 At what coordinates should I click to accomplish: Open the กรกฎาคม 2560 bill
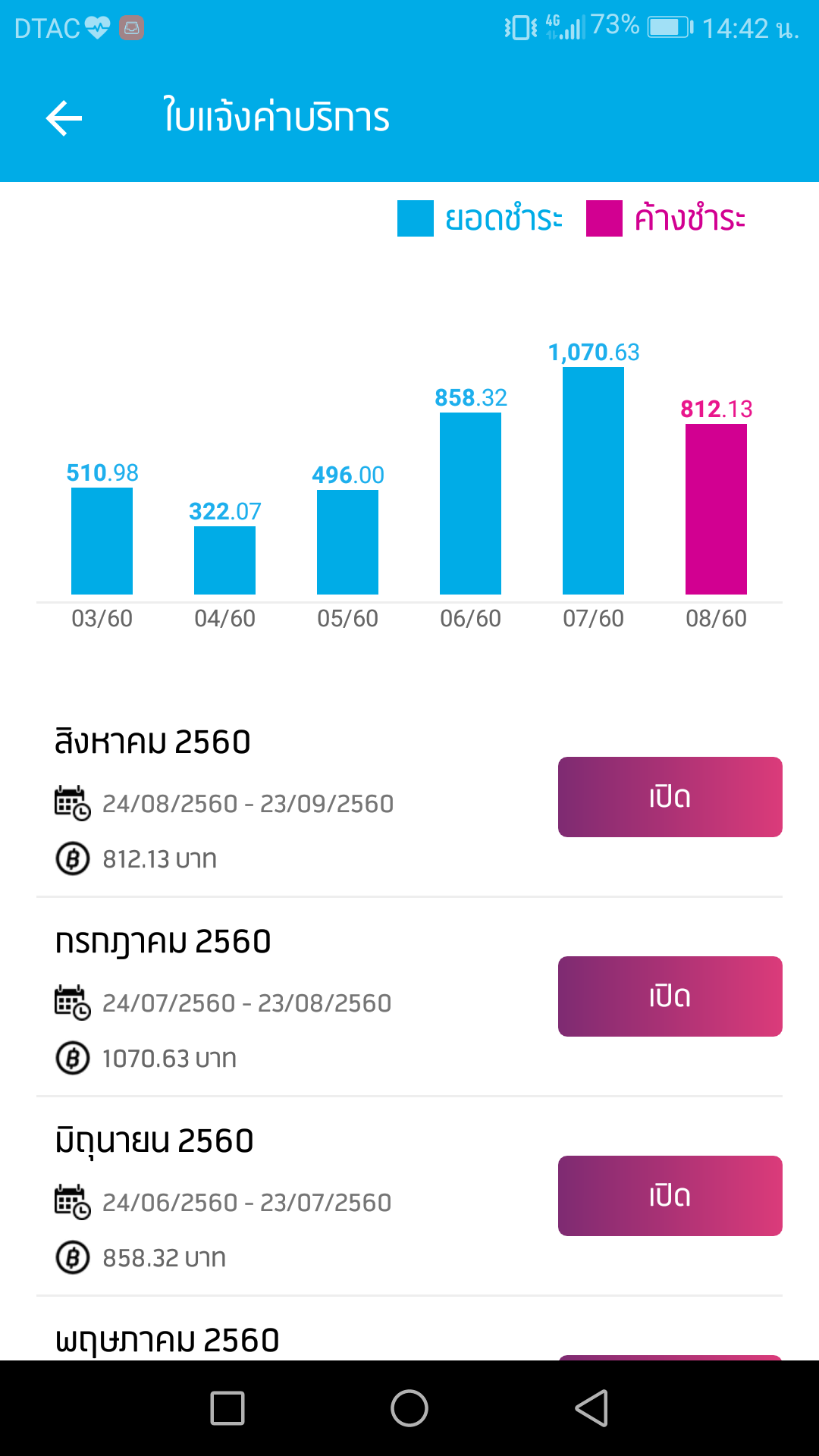670,996
